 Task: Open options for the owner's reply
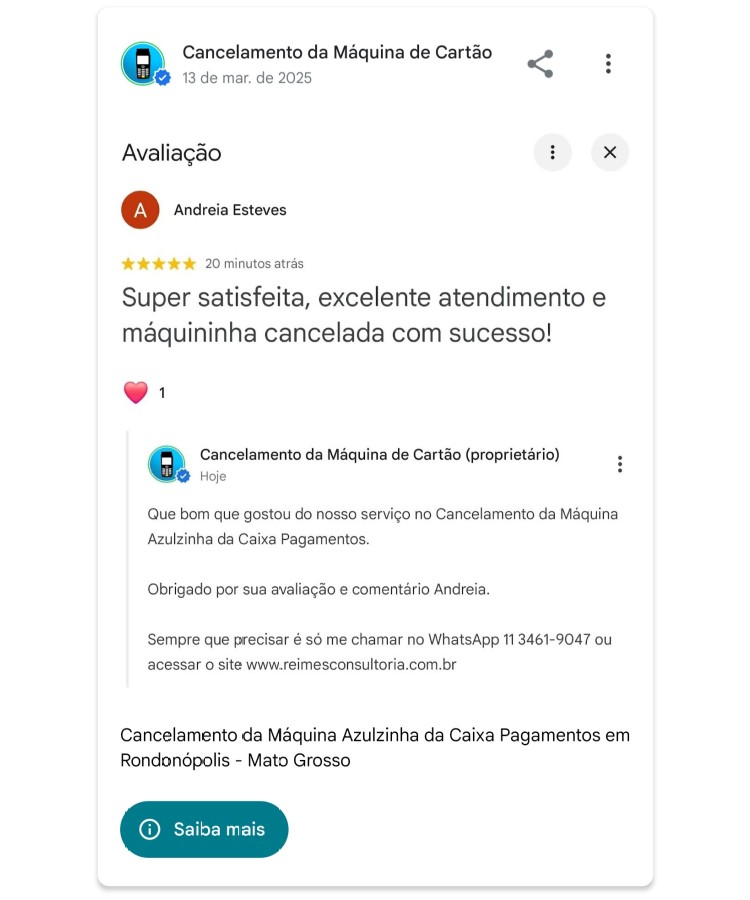[x=620, y=464]
